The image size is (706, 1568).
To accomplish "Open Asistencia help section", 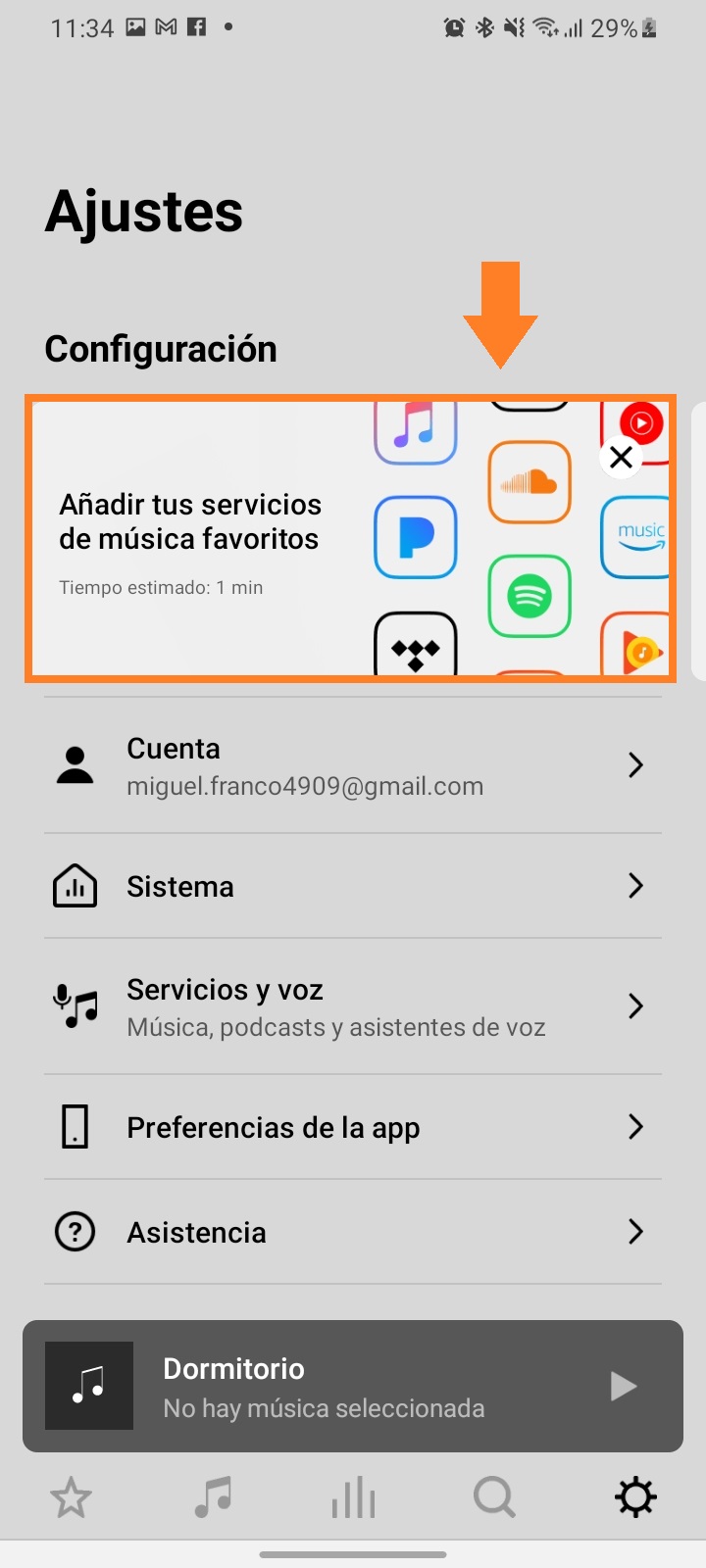I will [353, 1232].
